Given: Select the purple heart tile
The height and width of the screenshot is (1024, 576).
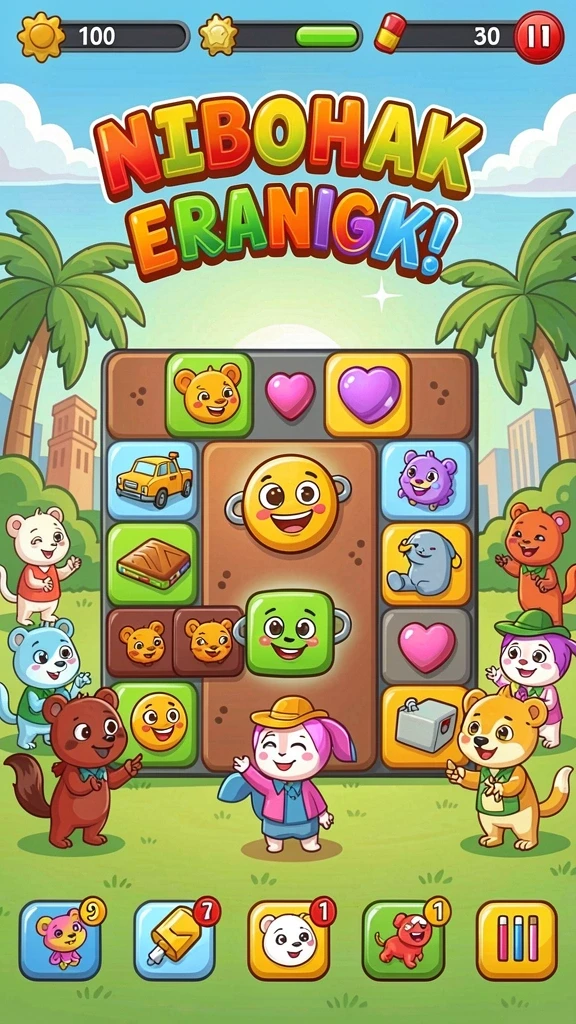Looking at the screenshot, I should pyautogui.click(x=368, y=394).
